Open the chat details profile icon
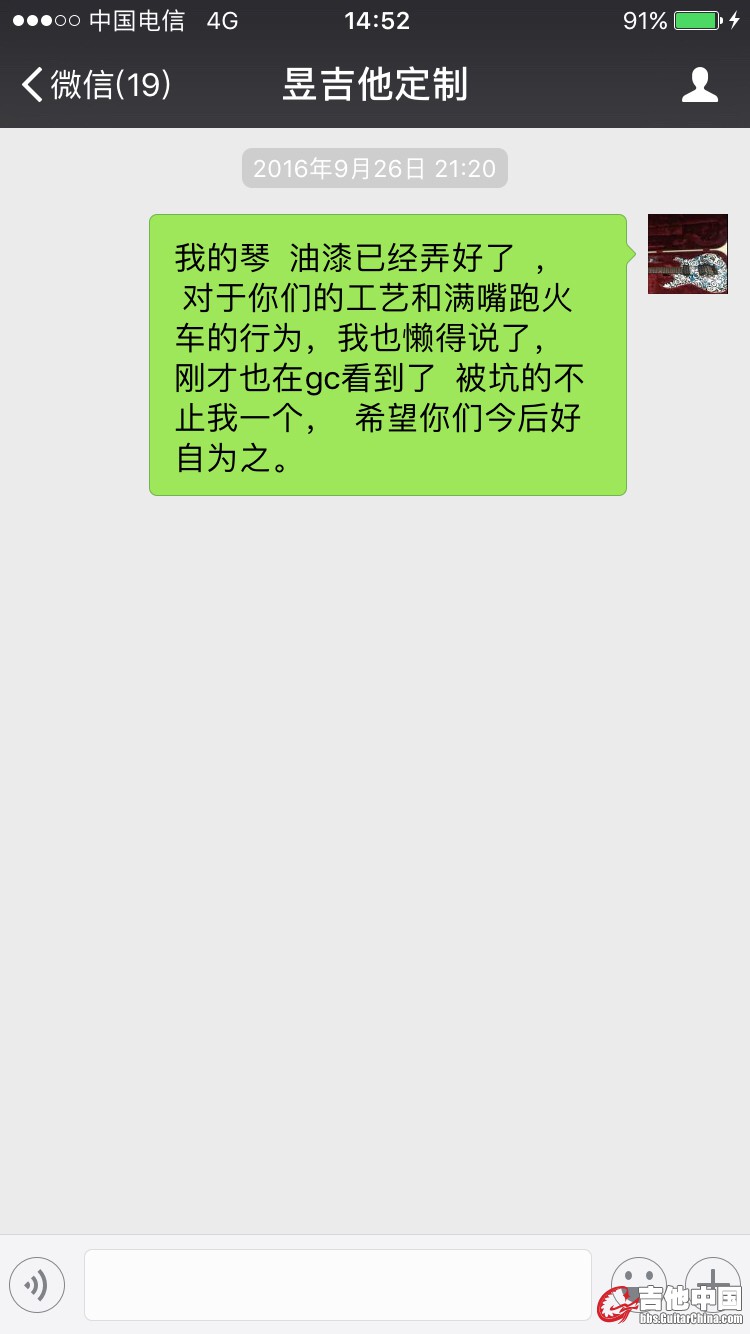The width and height of the screenshot is (750, 1334). pos(699,85)
